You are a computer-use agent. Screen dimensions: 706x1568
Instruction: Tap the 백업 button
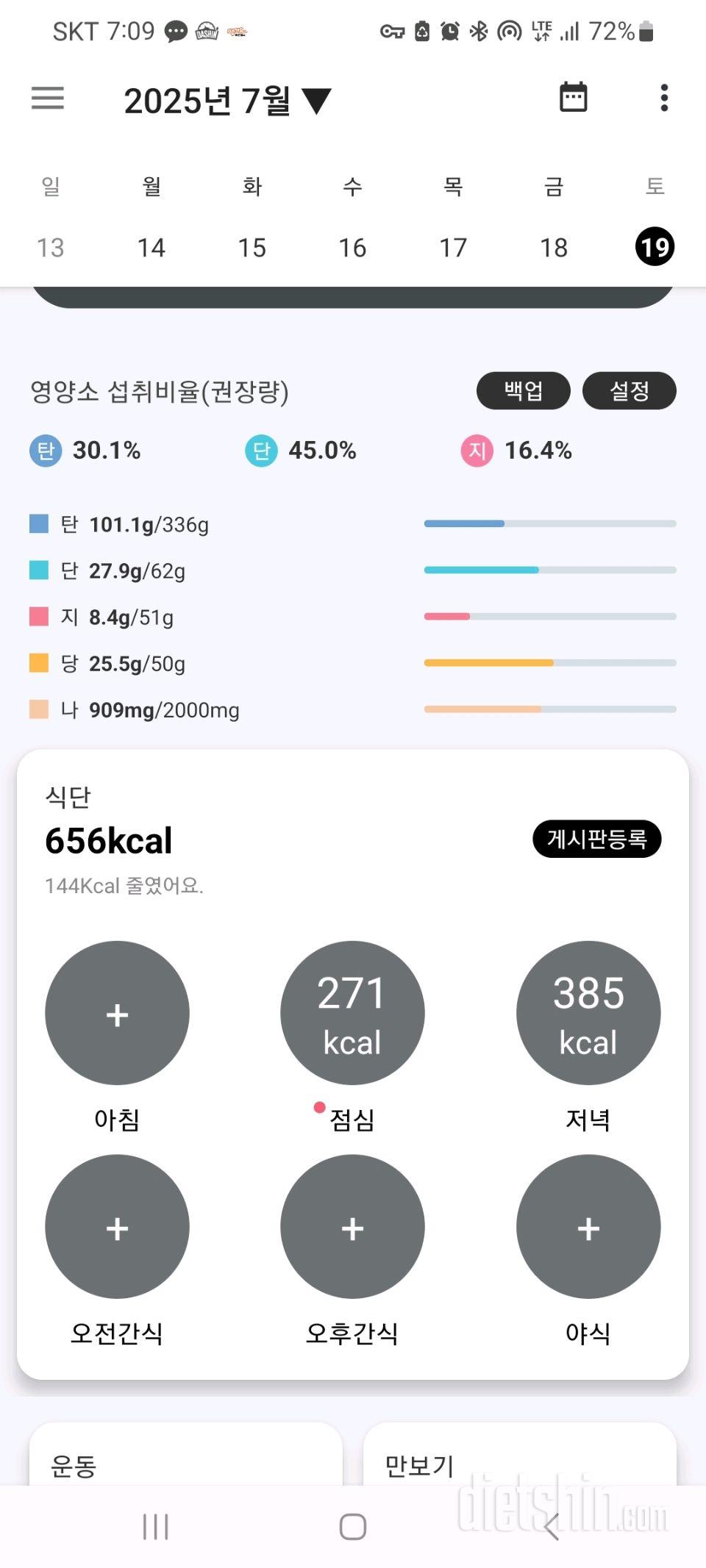click(523, 390)
